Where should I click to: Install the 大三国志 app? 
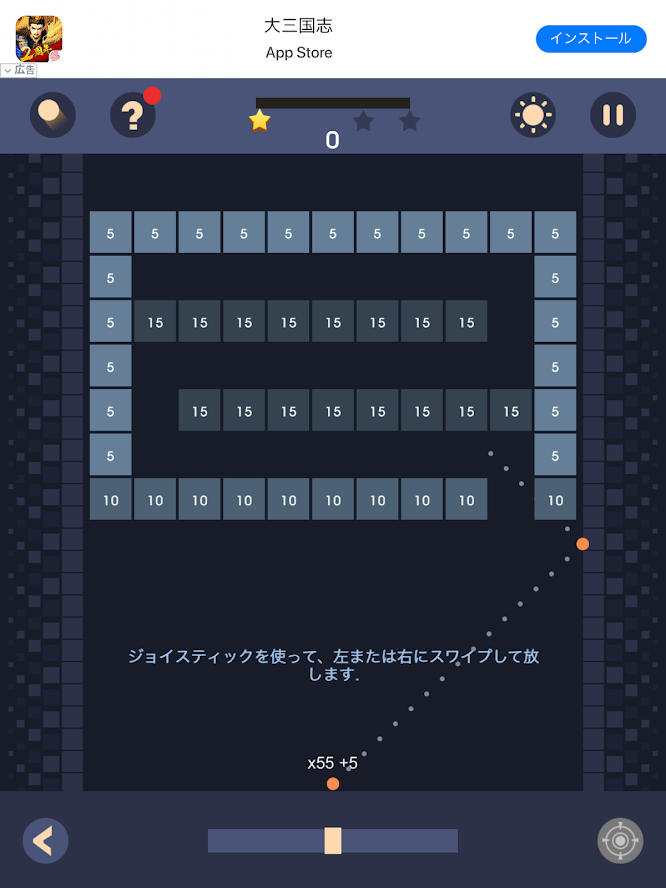[x=591, y=38]
